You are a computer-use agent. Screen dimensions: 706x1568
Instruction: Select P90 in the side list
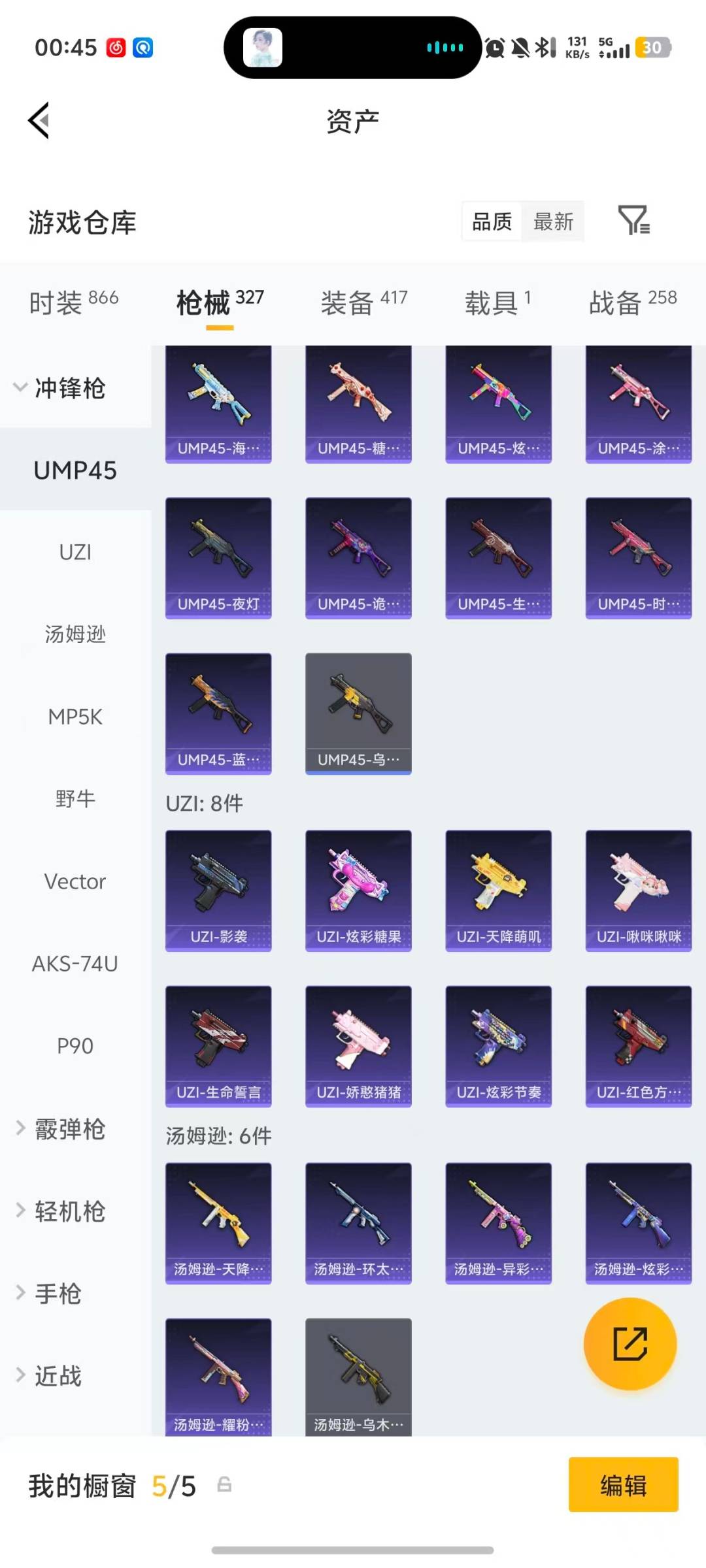pos(75,1046)
